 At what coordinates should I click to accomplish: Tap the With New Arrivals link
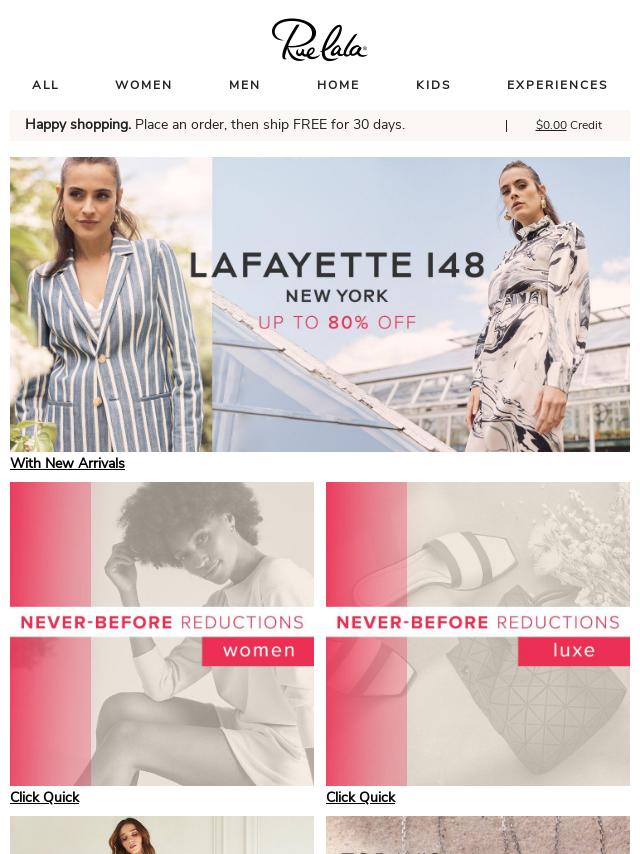coord(67,463)
